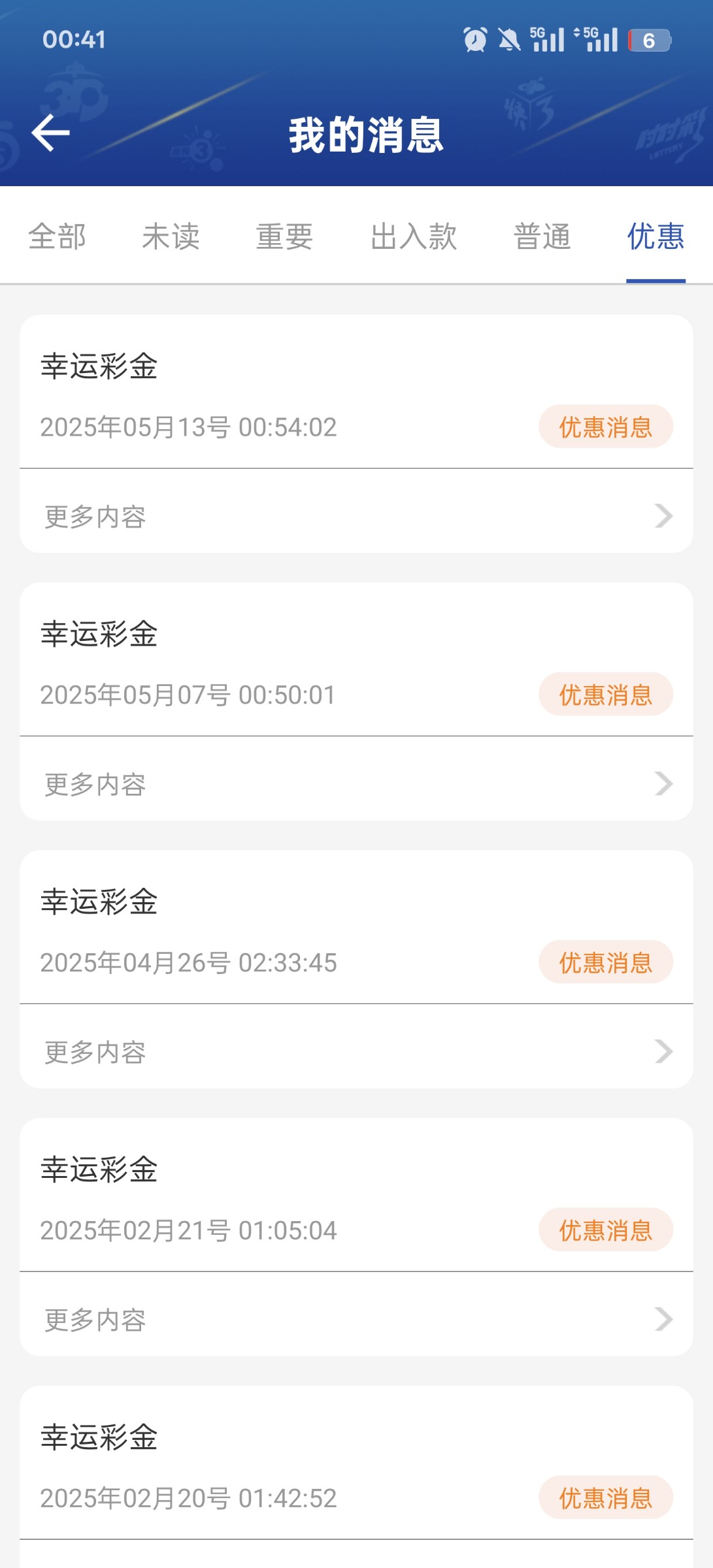The width and height of the screenshot is (713, 1568).
Task: Open 更多内容 for the 05月13号 message
Action: 356,516
